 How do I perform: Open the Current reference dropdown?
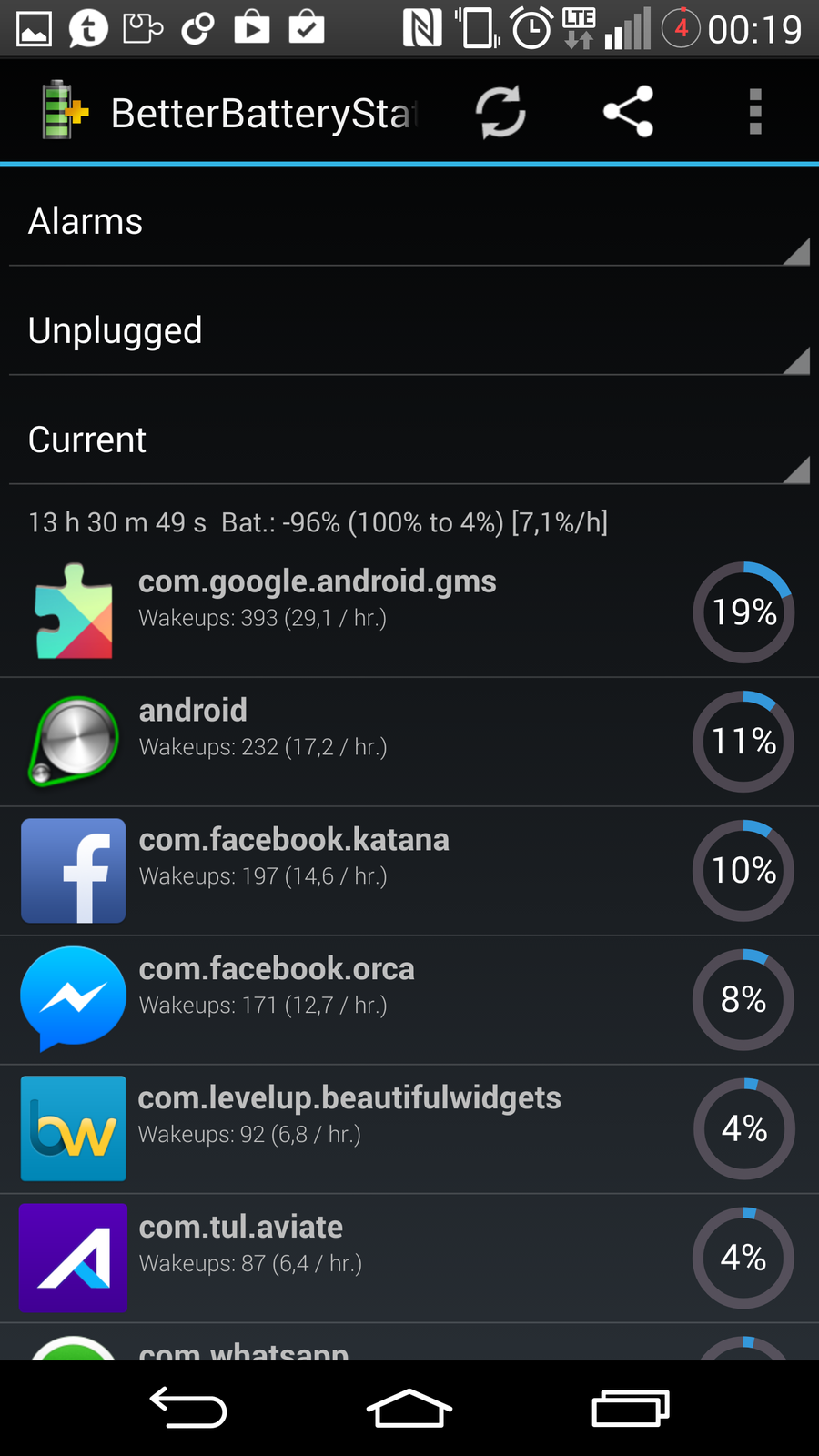click(x=409, y=440)
